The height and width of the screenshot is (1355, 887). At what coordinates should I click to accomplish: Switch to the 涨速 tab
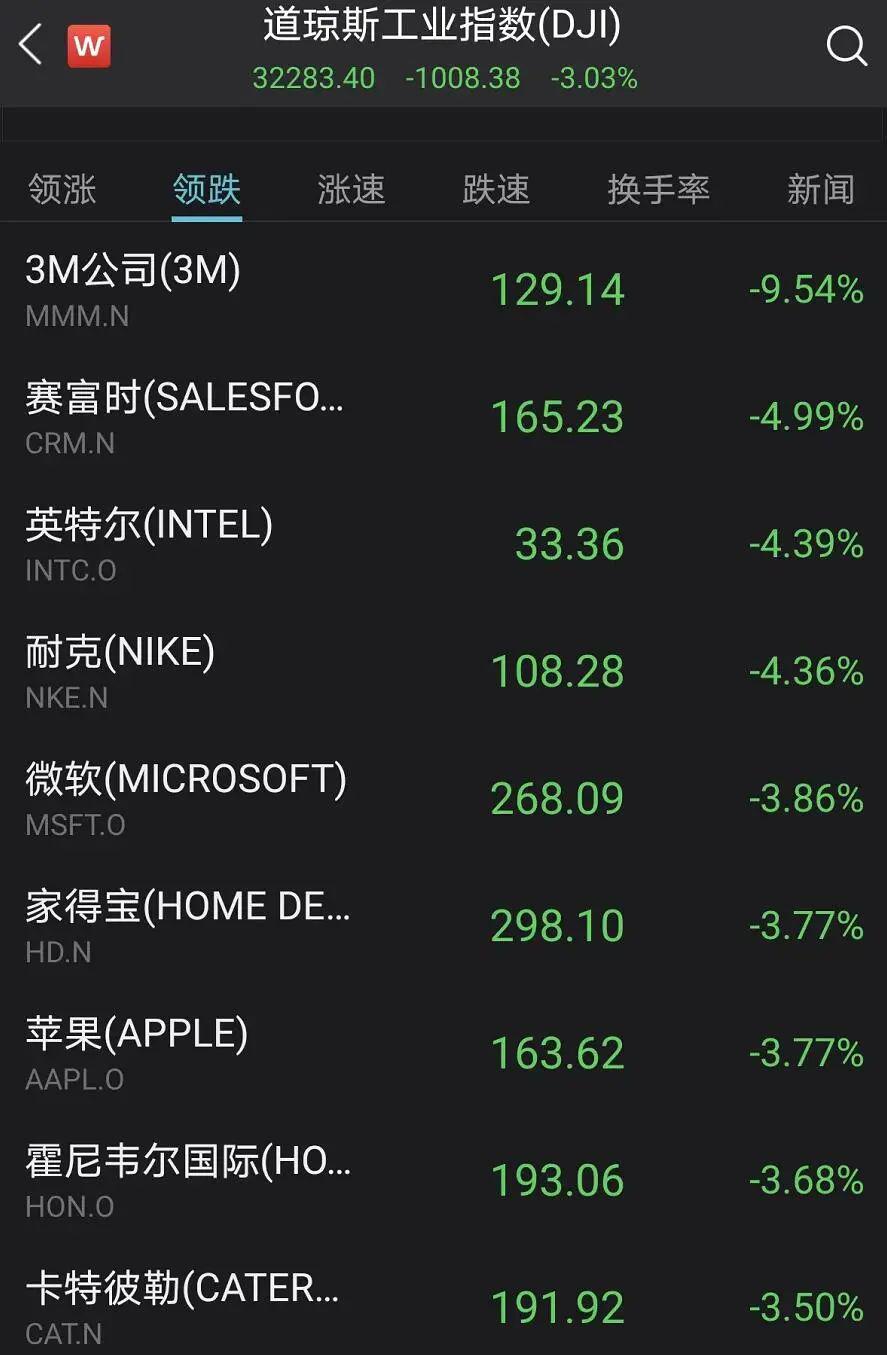[351, 189]
